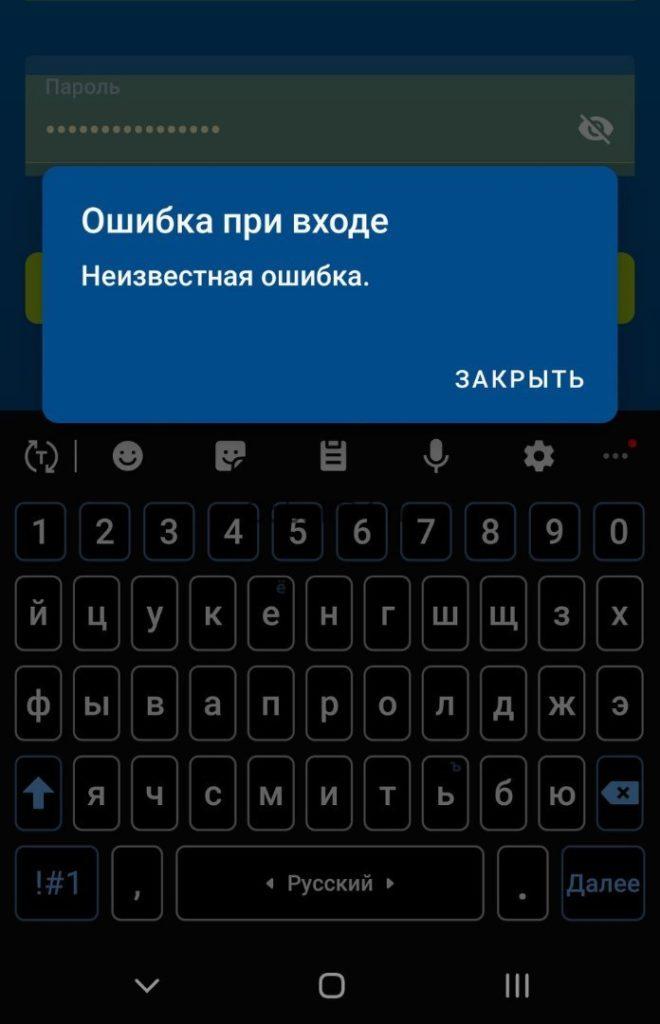Viewport: 660px width, 1024px height.
Task: Type the number 5 key
Action: [297, 532]
